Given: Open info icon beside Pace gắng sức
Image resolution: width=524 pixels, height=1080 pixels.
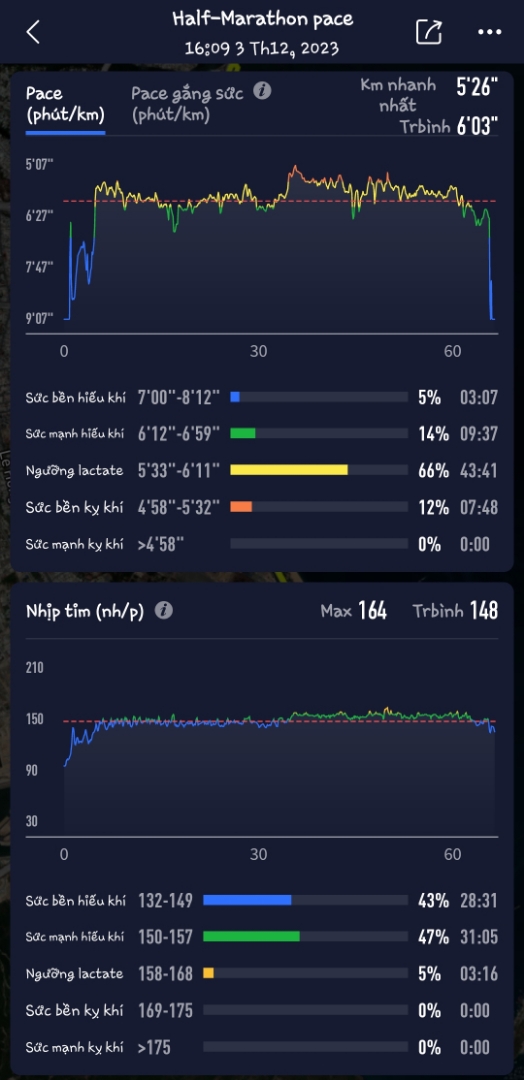Looking at the screenshot, I should coord(262,91).
